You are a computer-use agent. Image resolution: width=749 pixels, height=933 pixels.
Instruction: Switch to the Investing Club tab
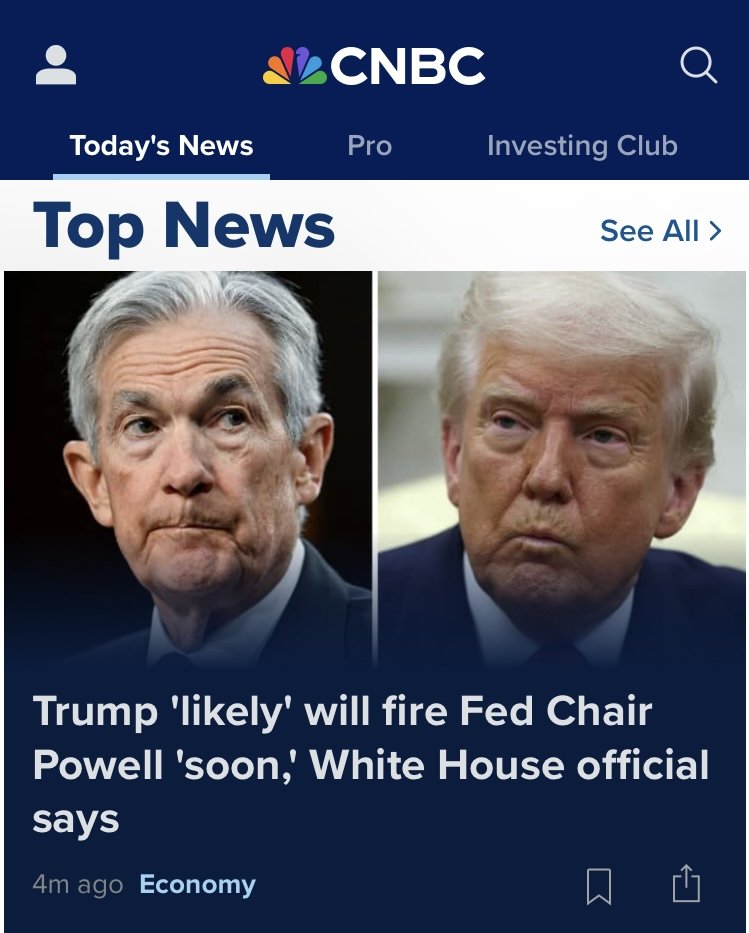tap(582, 146)
